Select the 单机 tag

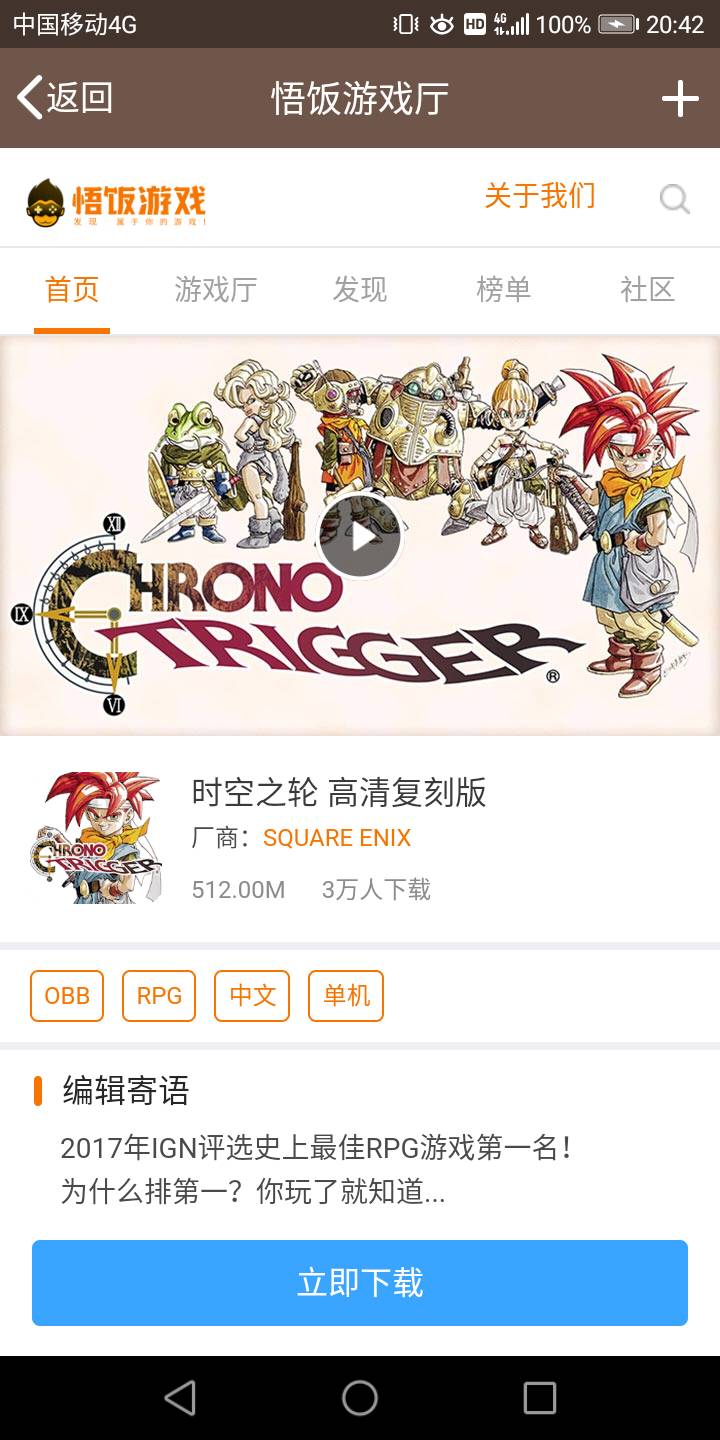(346, 996)
